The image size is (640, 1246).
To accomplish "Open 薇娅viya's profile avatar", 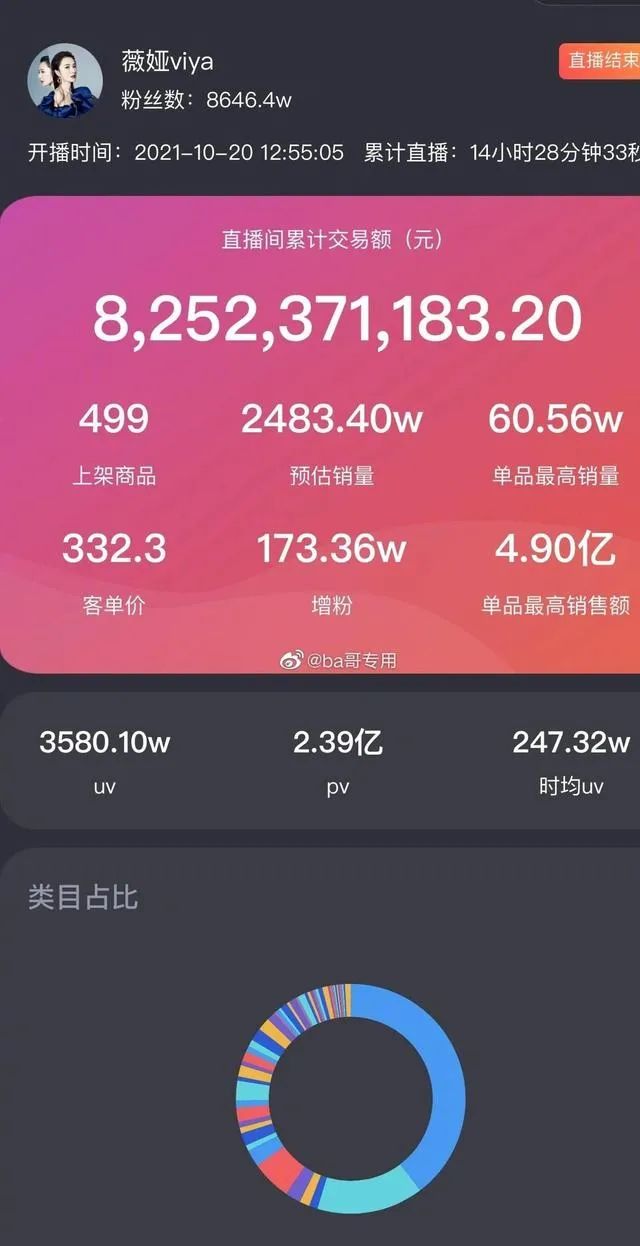I will (x=65, y=80).
